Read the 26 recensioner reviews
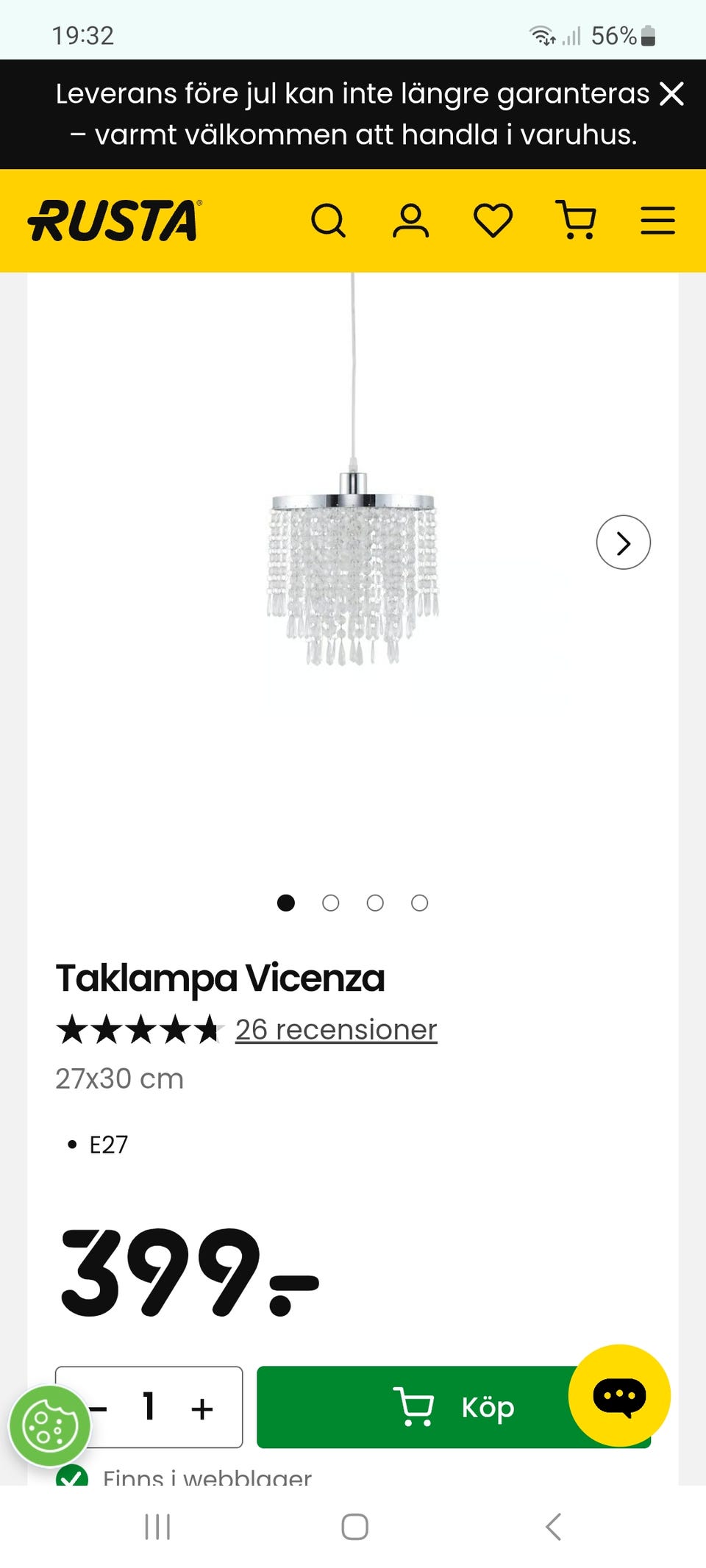 click(336, 1029)
